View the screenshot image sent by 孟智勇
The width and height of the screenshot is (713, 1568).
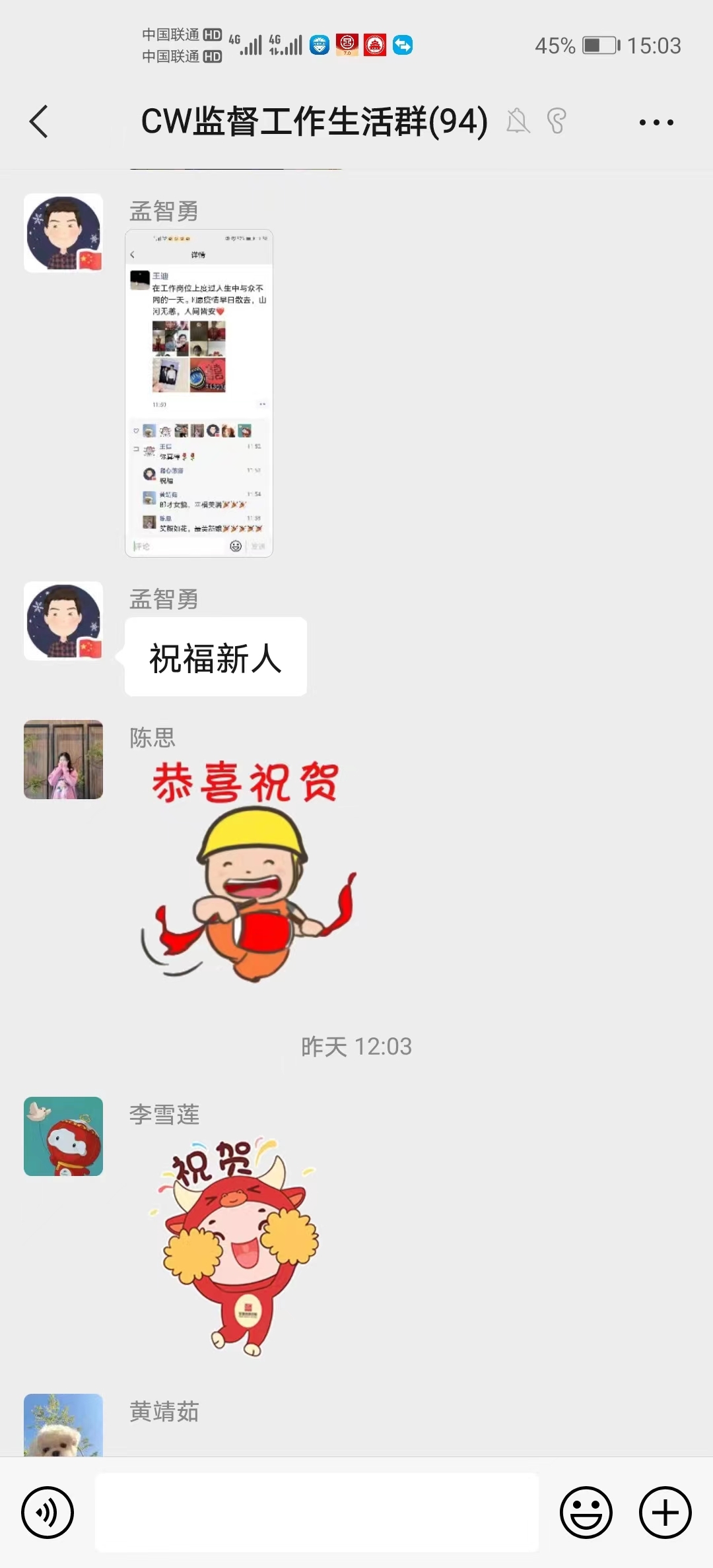pyautogui.click(x=199, y=393)
